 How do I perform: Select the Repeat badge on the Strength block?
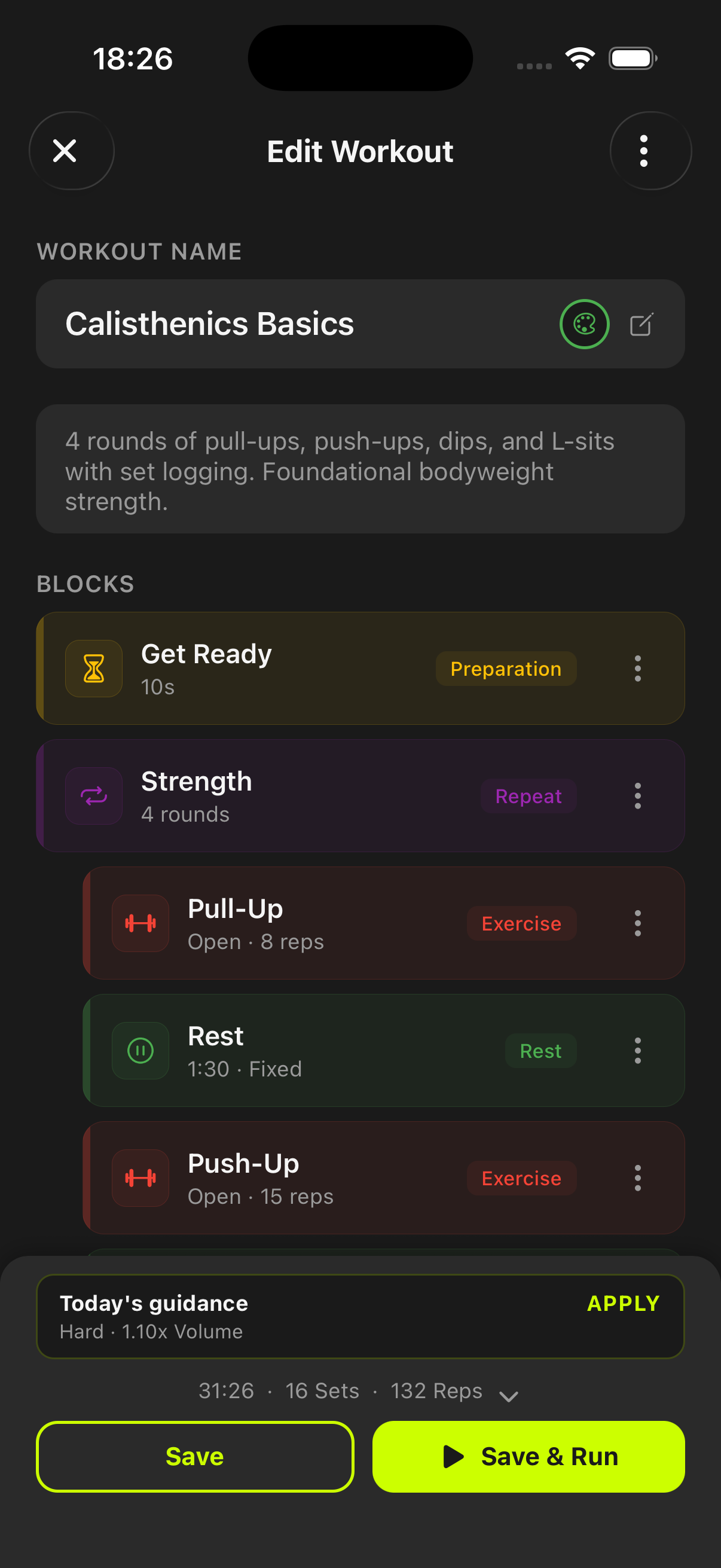pyautogui.click(x=527, y=795)
